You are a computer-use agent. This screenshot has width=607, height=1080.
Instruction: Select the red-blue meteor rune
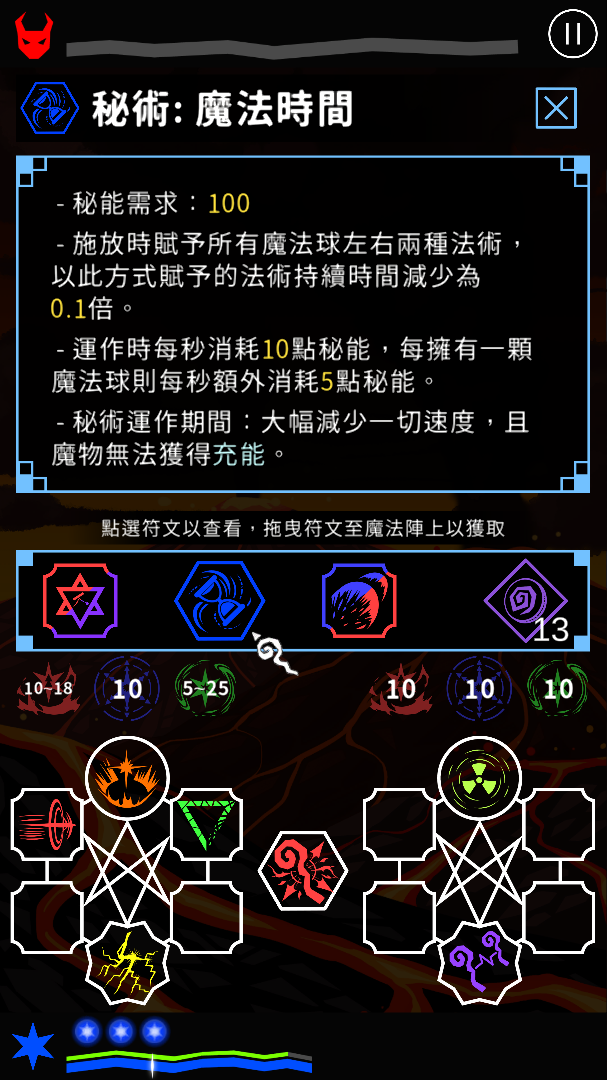[x=359, y=601]
